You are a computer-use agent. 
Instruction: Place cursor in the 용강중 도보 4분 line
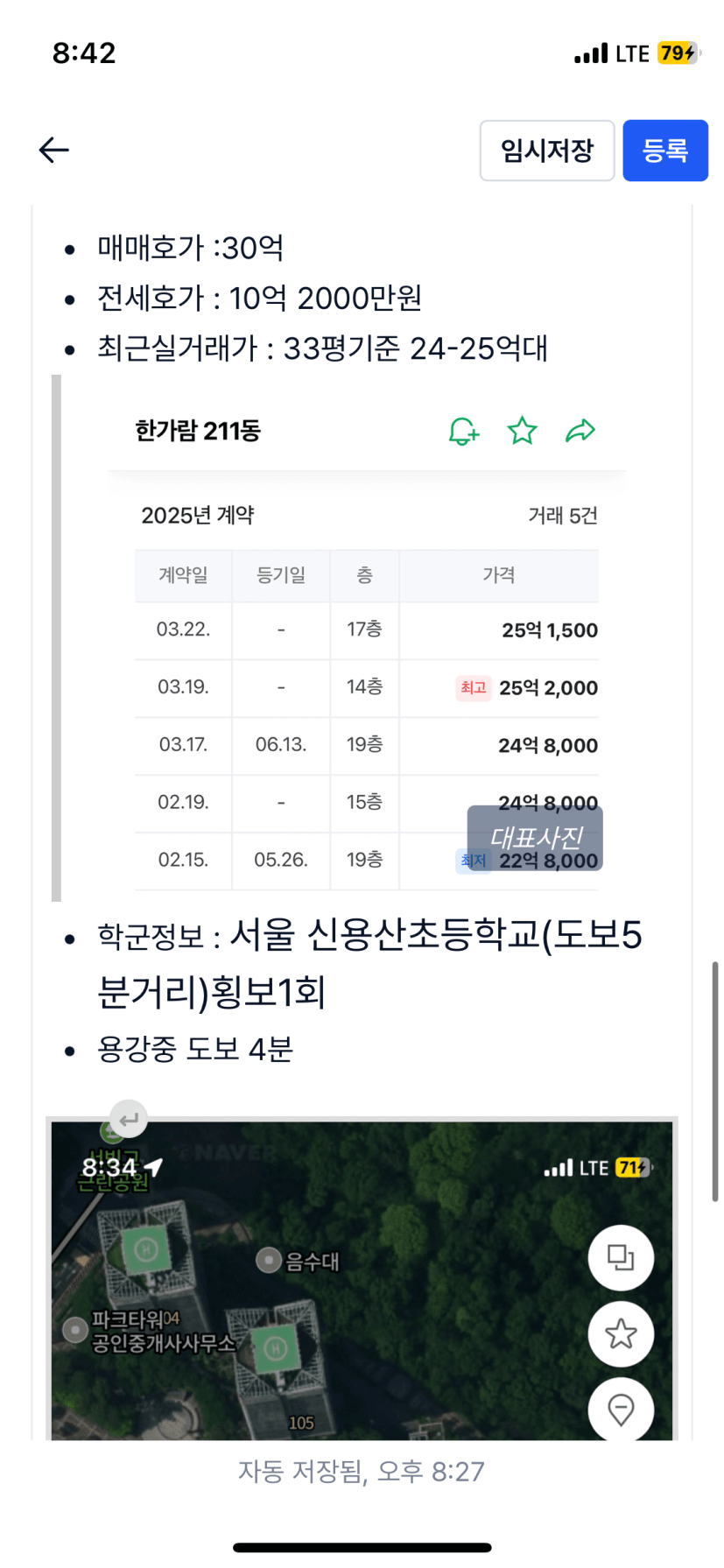(x=195, y=1049)
